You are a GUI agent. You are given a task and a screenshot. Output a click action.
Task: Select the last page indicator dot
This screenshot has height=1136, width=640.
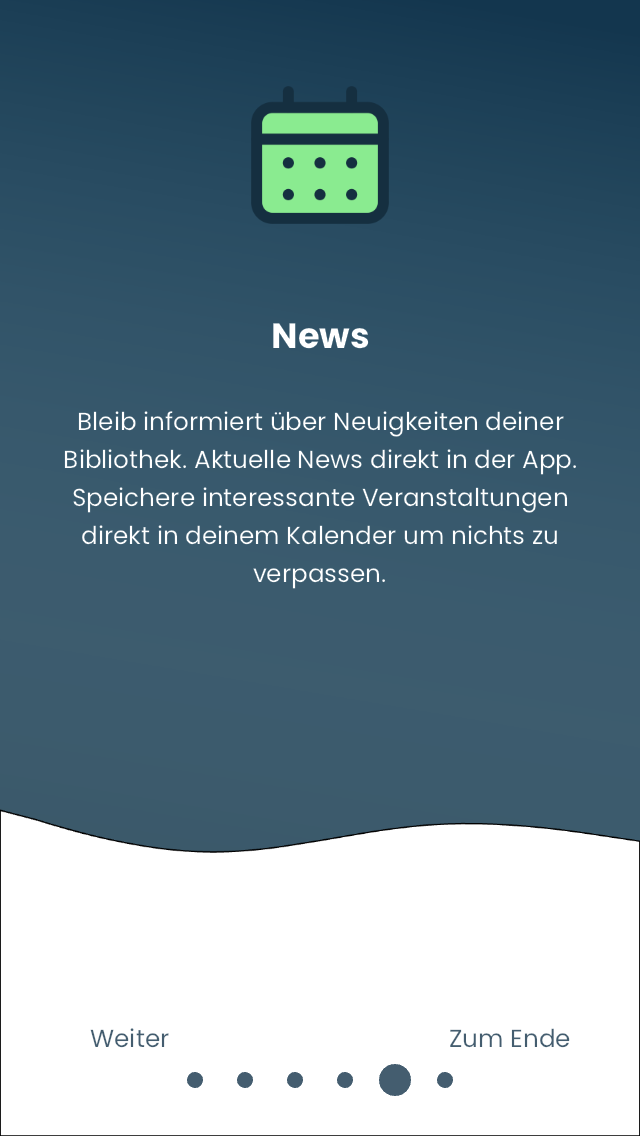(x=445, y=1080)
